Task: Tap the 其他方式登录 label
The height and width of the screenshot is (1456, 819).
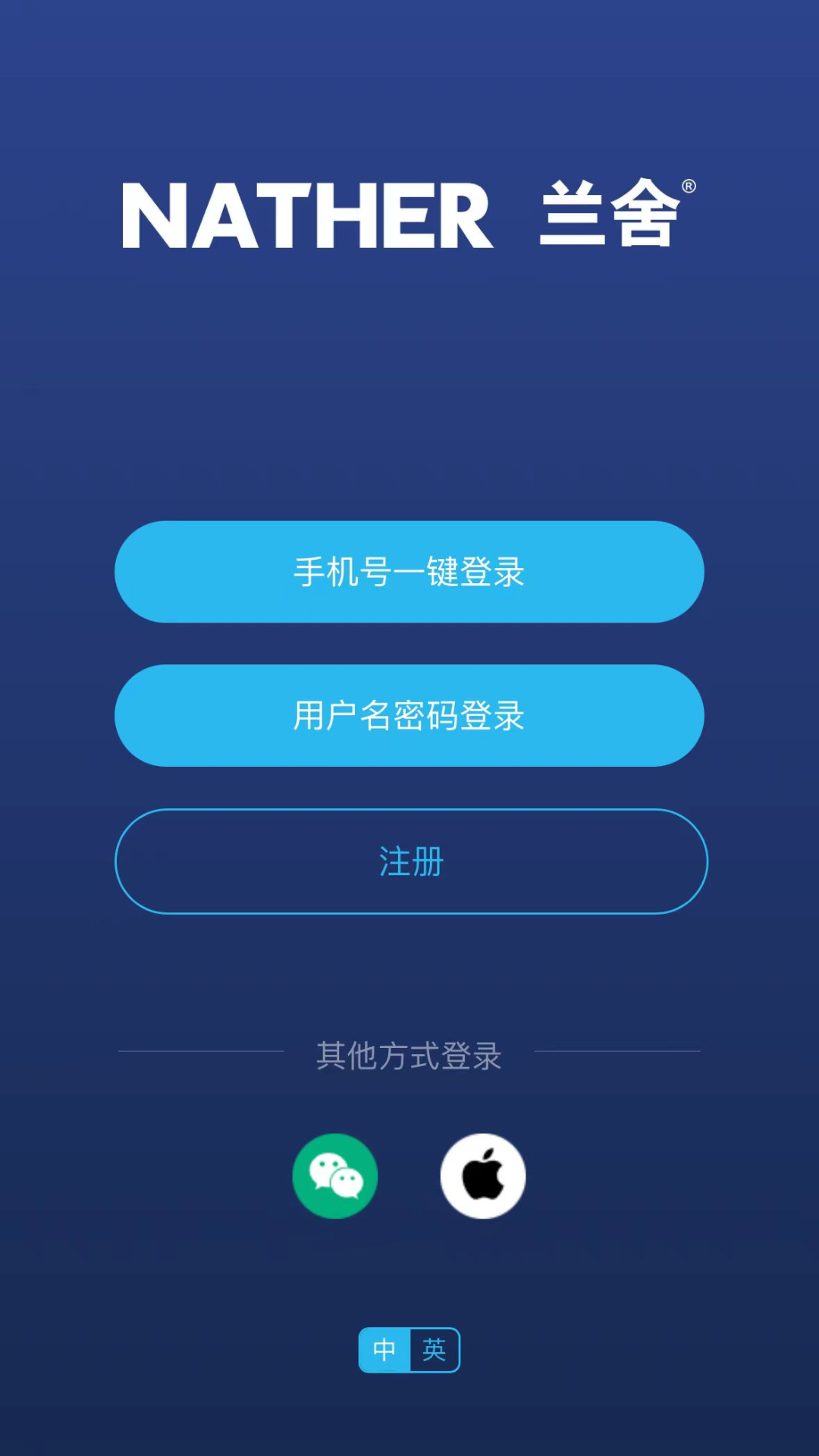Action: [x=409, y=1054]
